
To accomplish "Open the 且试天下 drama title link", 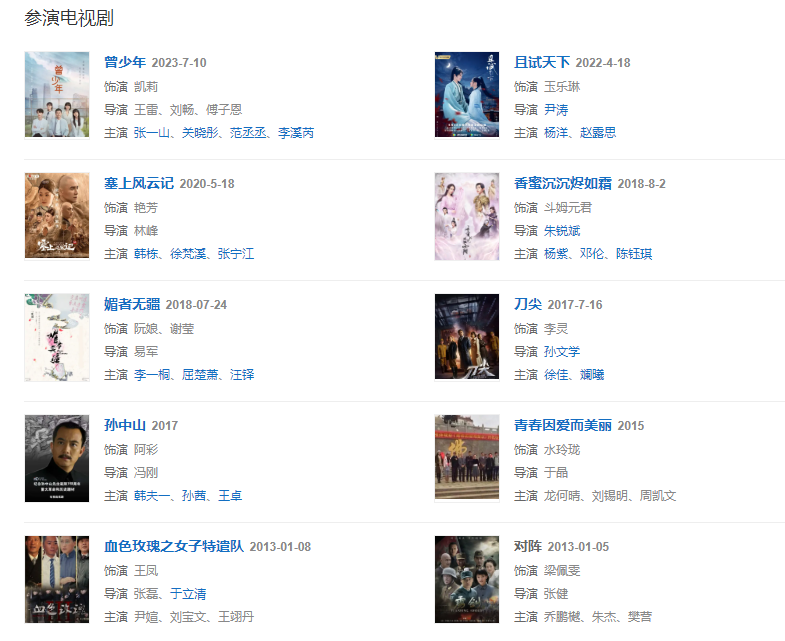I will tap(542, 63).
